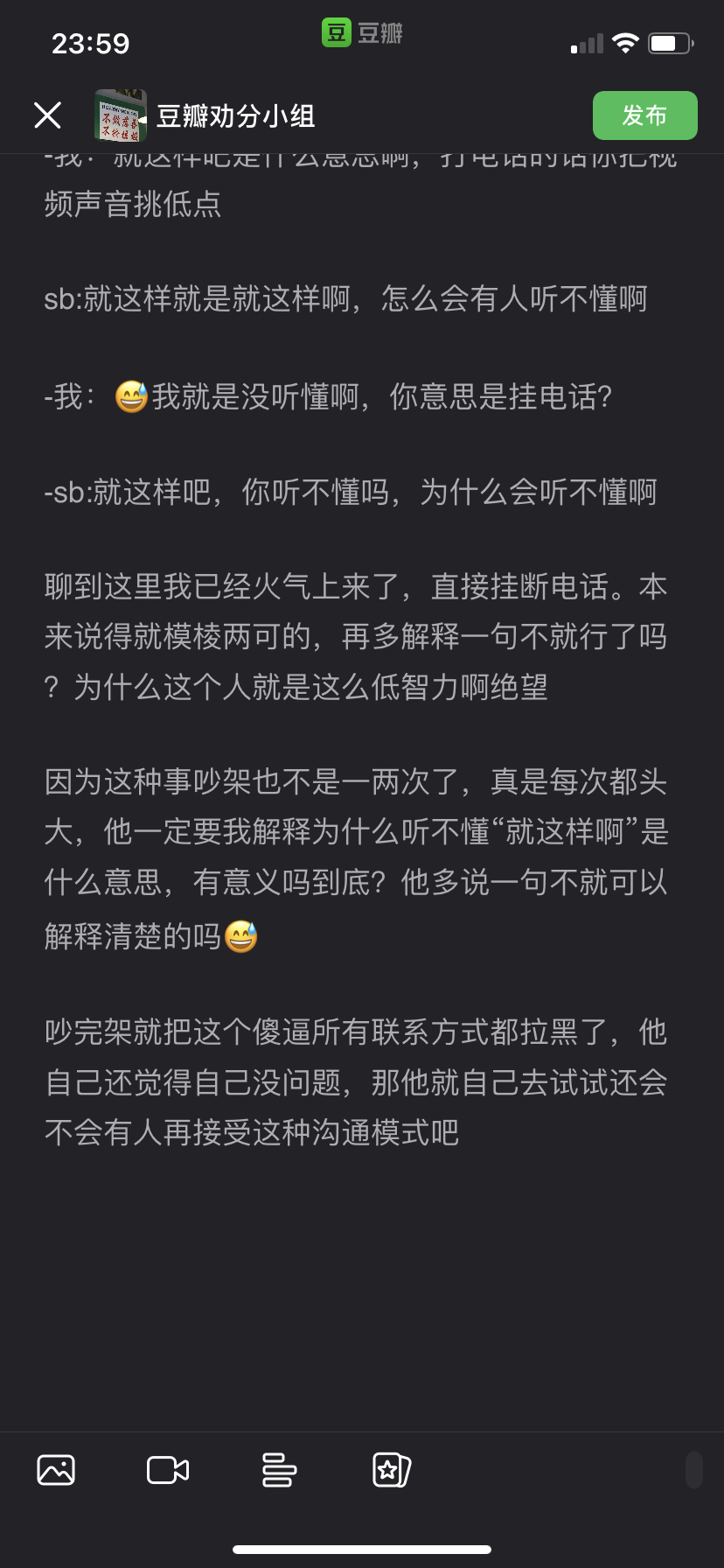Open the star card attachment icon

(391, 1469)
